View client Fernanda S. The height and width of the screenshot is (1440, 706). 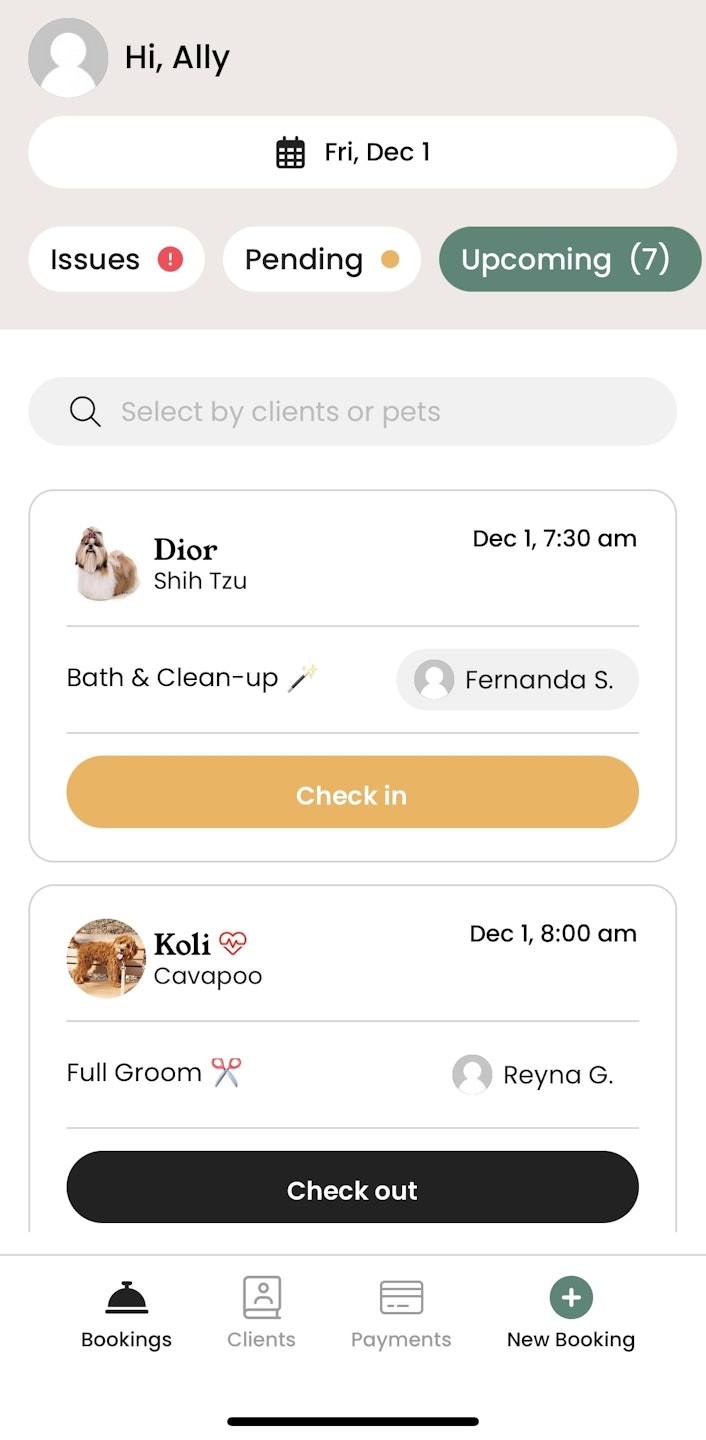pyautogui.click(x=517, y=680)
